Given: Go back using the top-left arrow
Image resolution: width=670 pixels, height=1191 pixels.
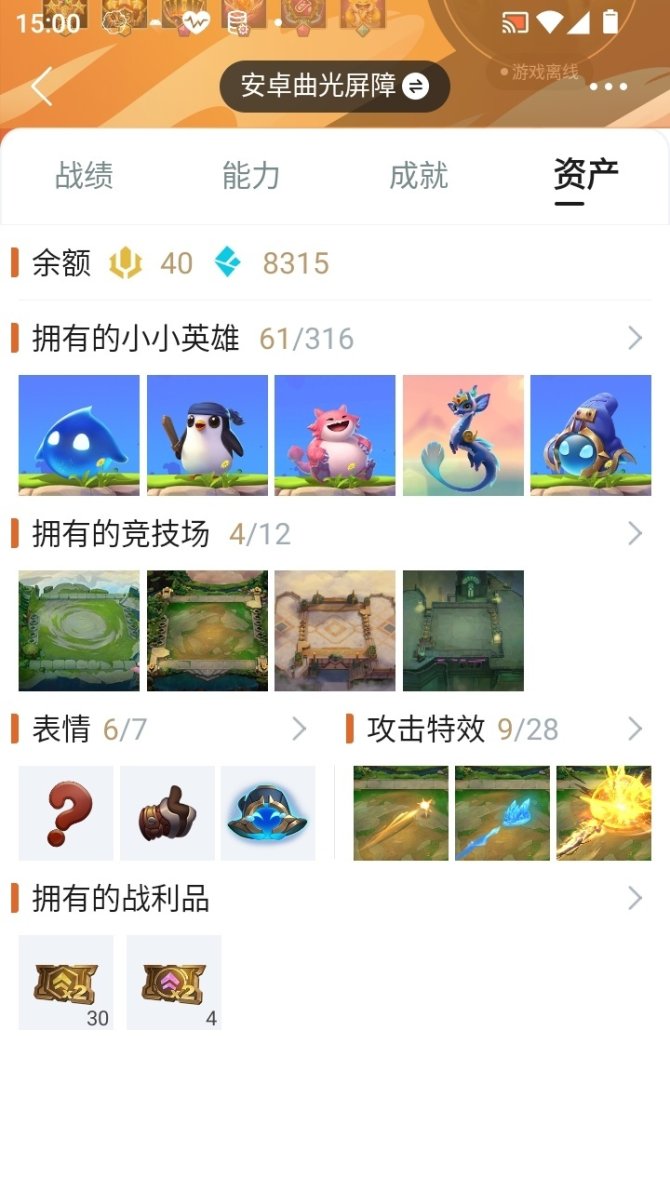Looking at the screenshot, I should 41,87.
